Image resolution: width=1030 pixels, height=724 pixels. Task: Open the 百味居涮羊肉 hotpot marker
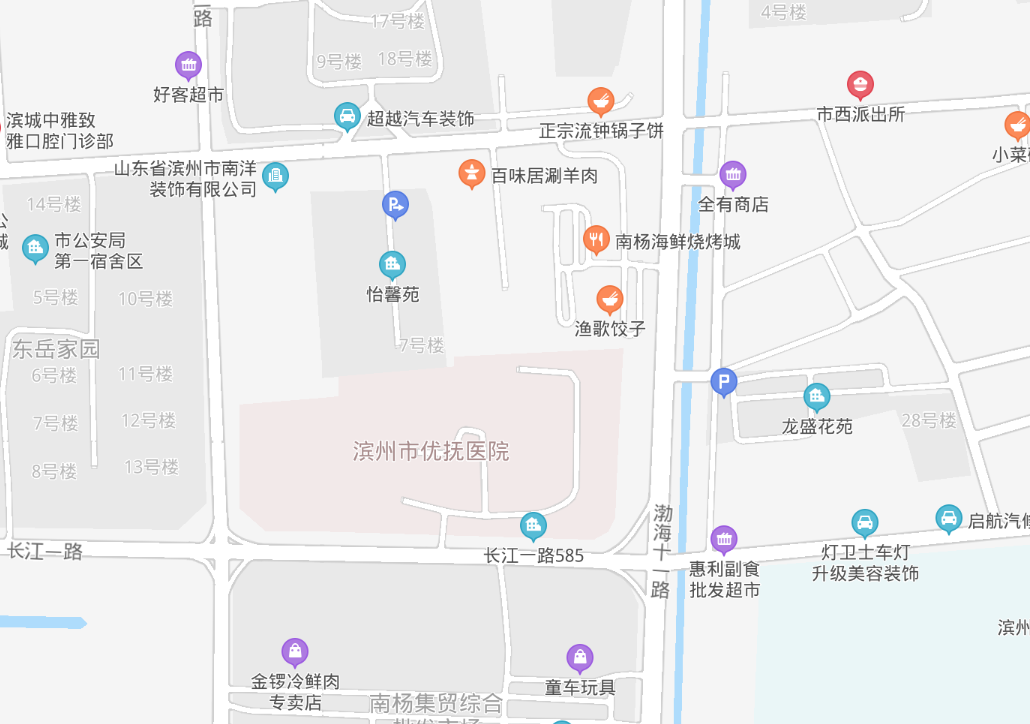[472, 174]
